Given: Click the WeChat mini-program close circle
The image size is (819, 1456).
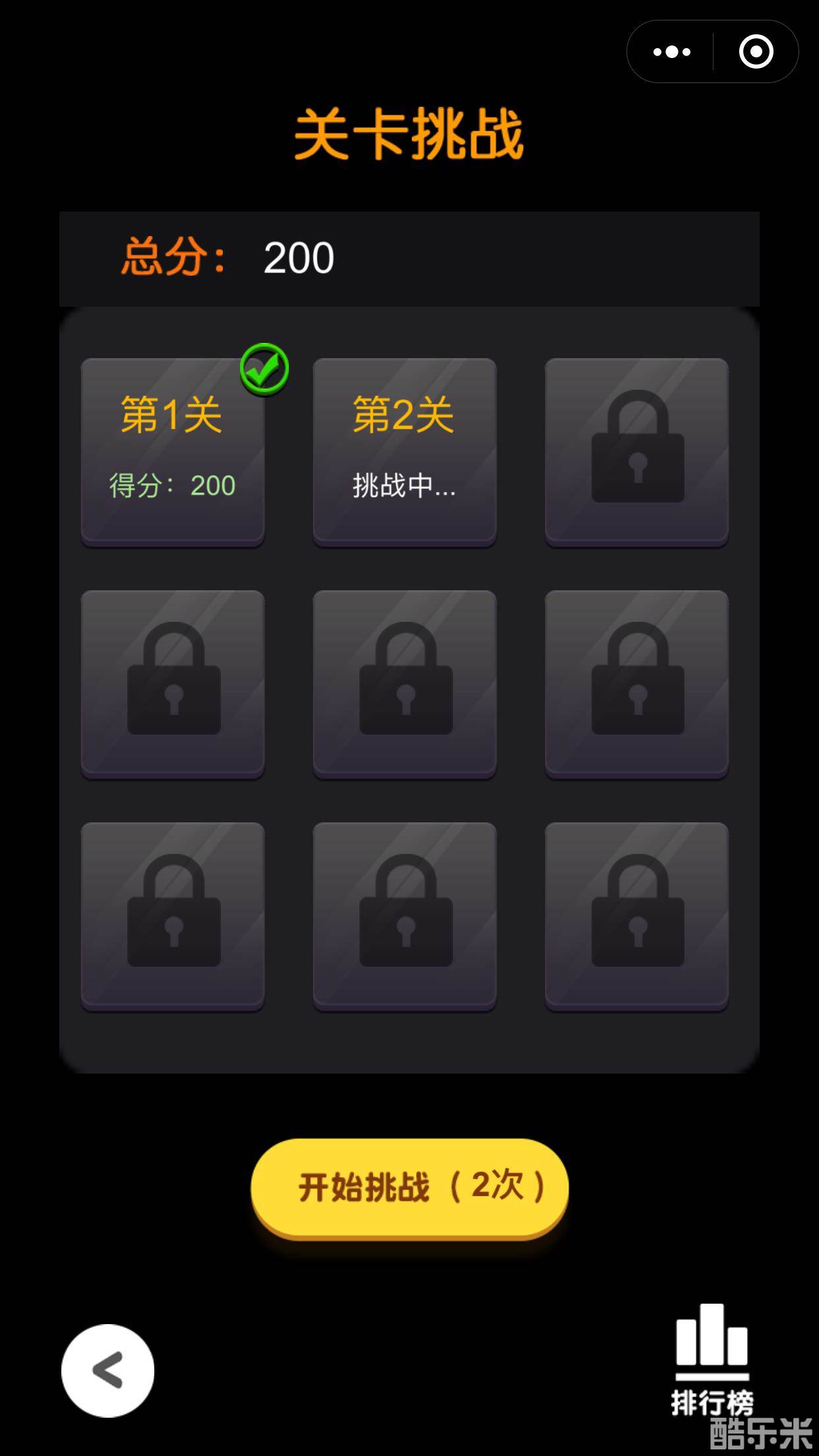Looking at the screenshot, I should (757, 51).
